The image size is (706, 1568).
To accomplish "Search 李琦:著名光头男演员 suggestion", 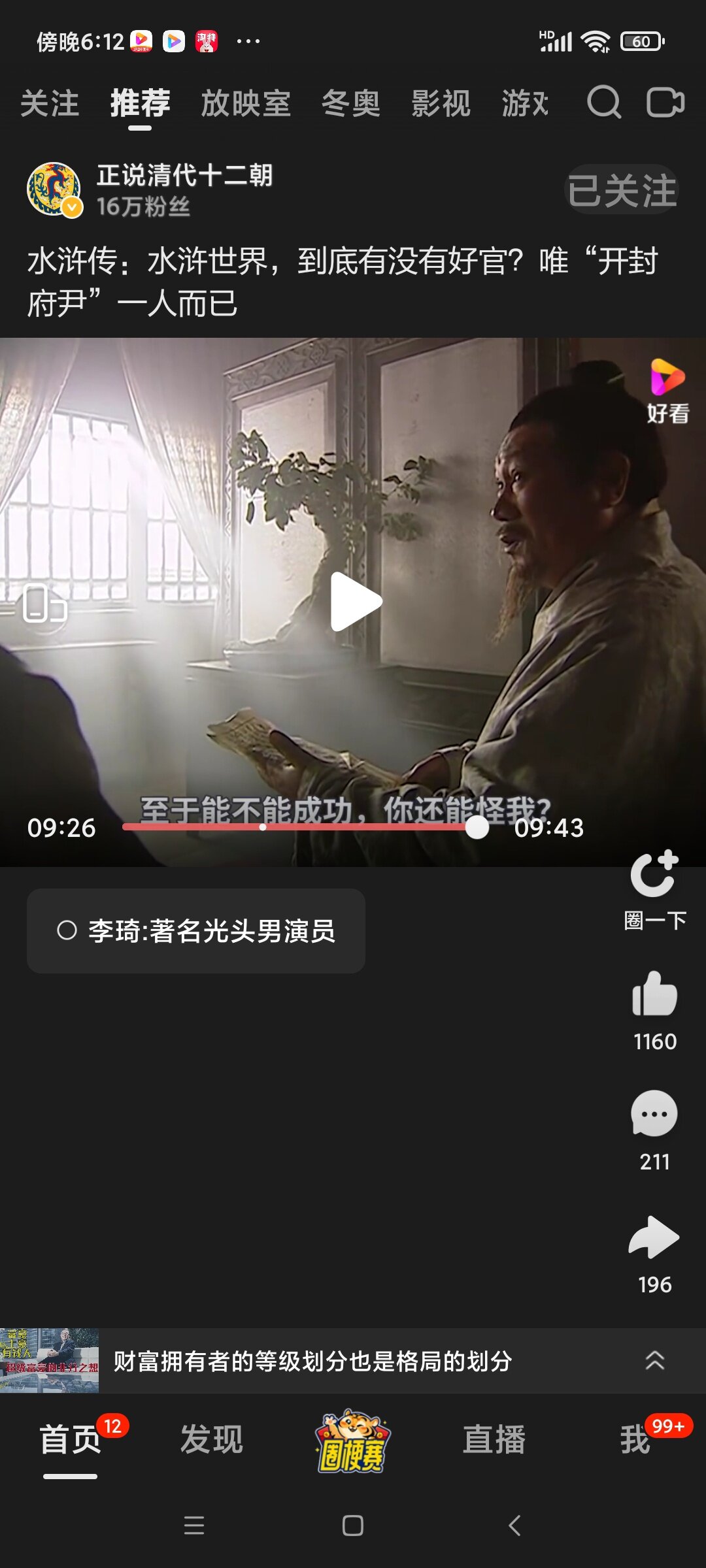I will click(196, 930).
